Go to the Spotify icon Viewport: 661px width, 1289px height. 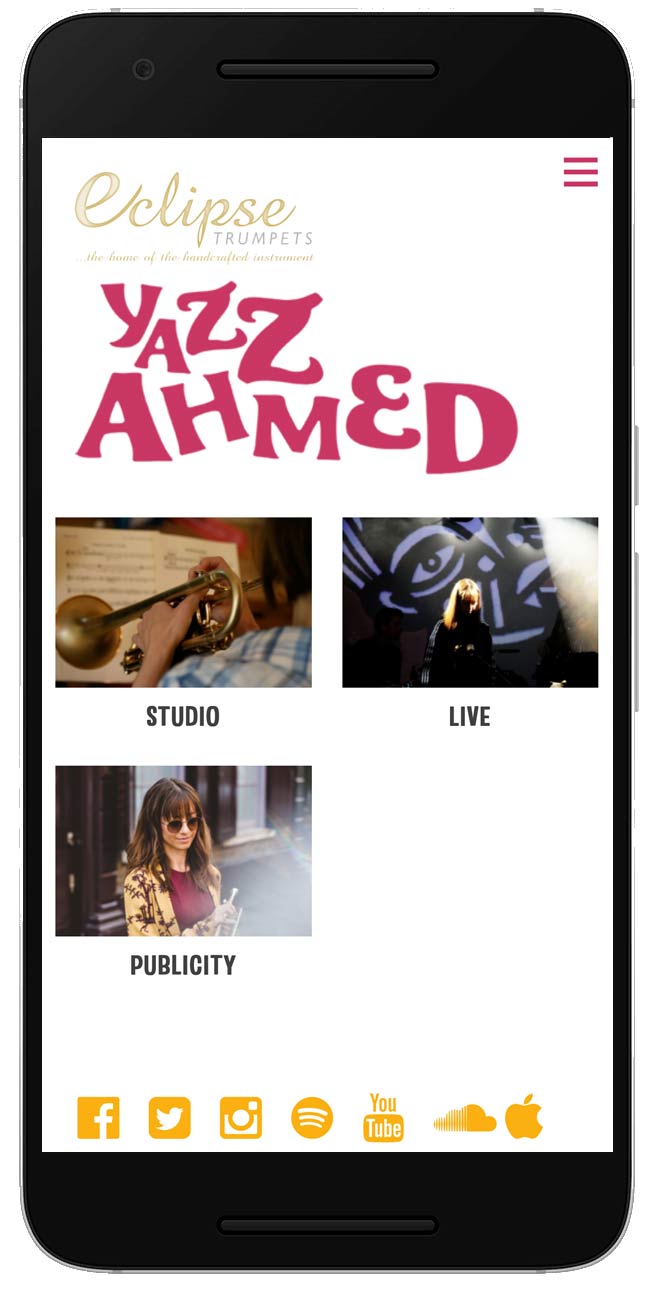tap(312, 1118)
